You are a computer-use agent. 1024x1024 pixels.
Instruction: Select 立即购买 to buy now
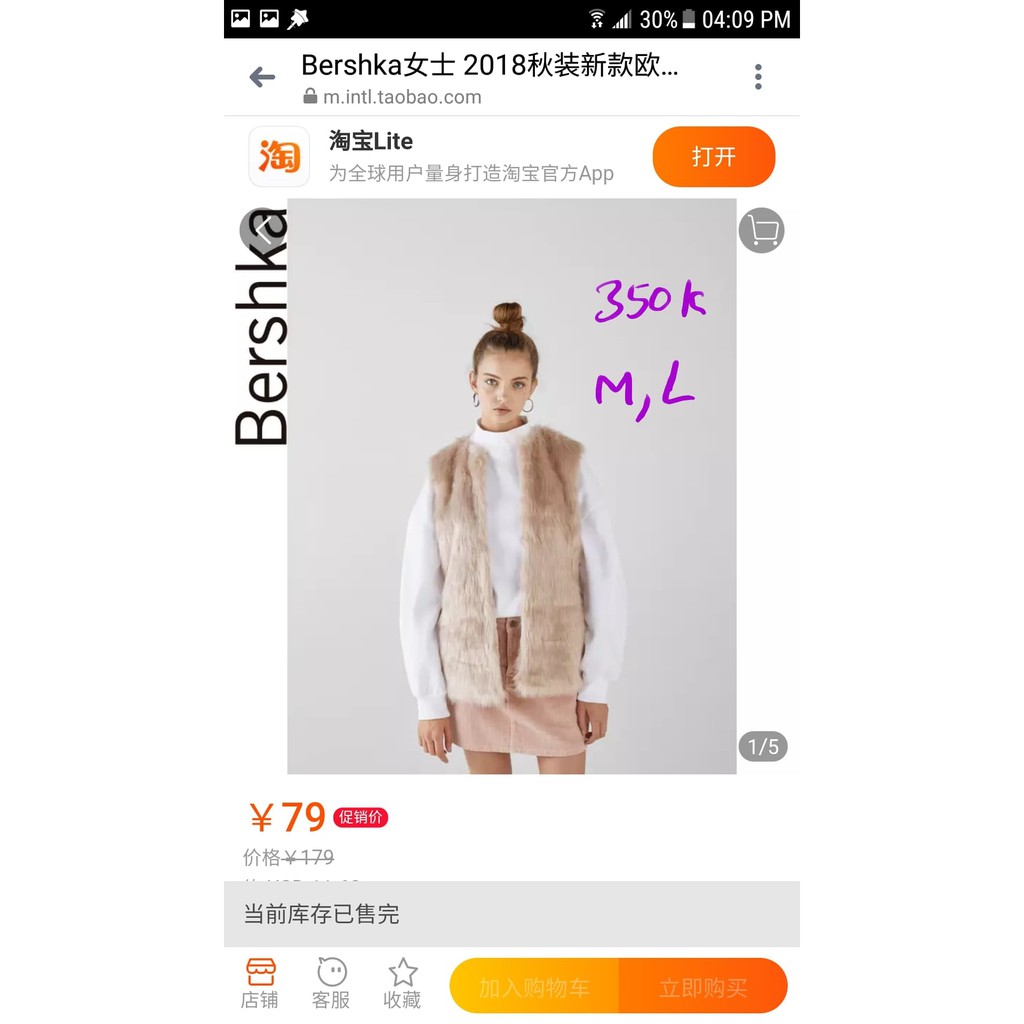(x=703, y=987)
